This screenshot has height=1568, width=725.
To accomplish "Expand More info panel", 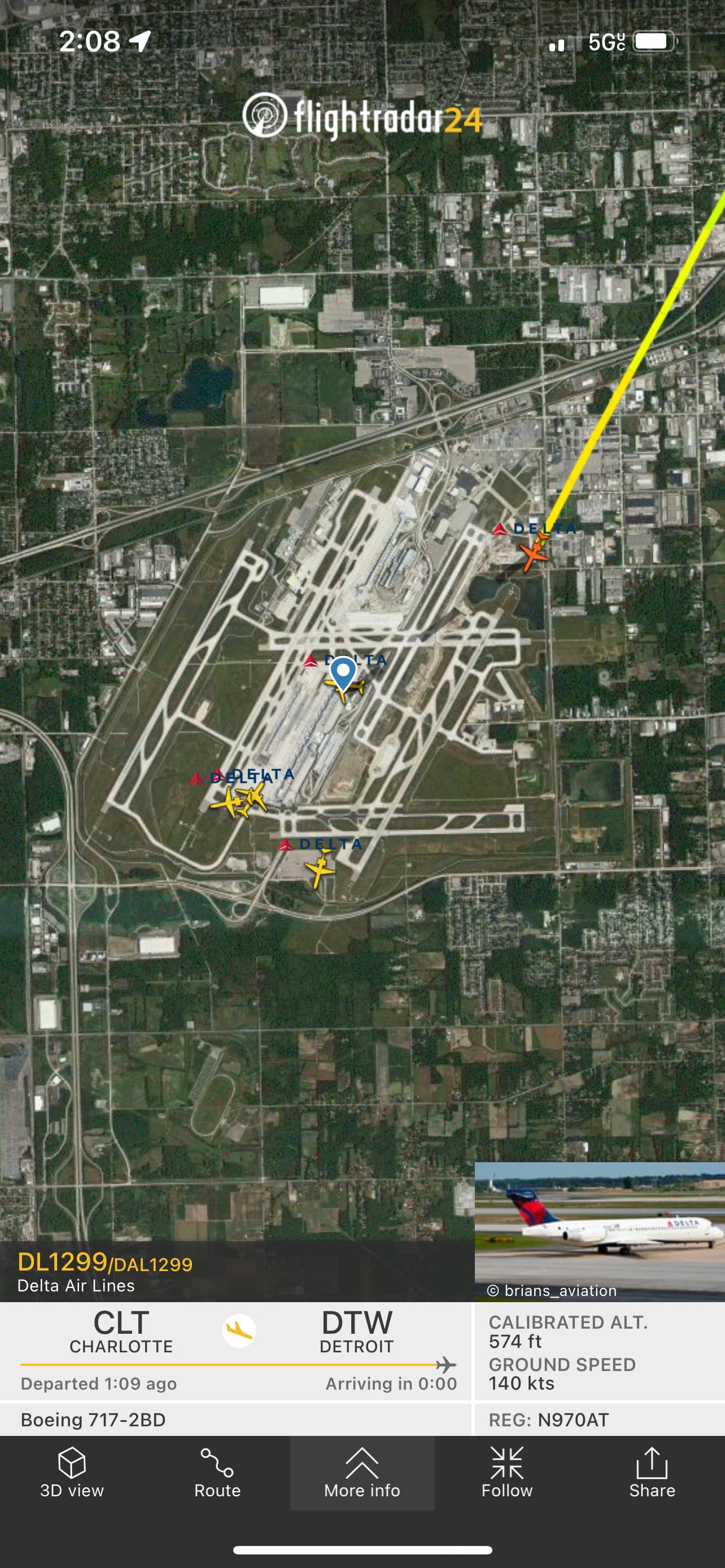I will (362, 1472).
